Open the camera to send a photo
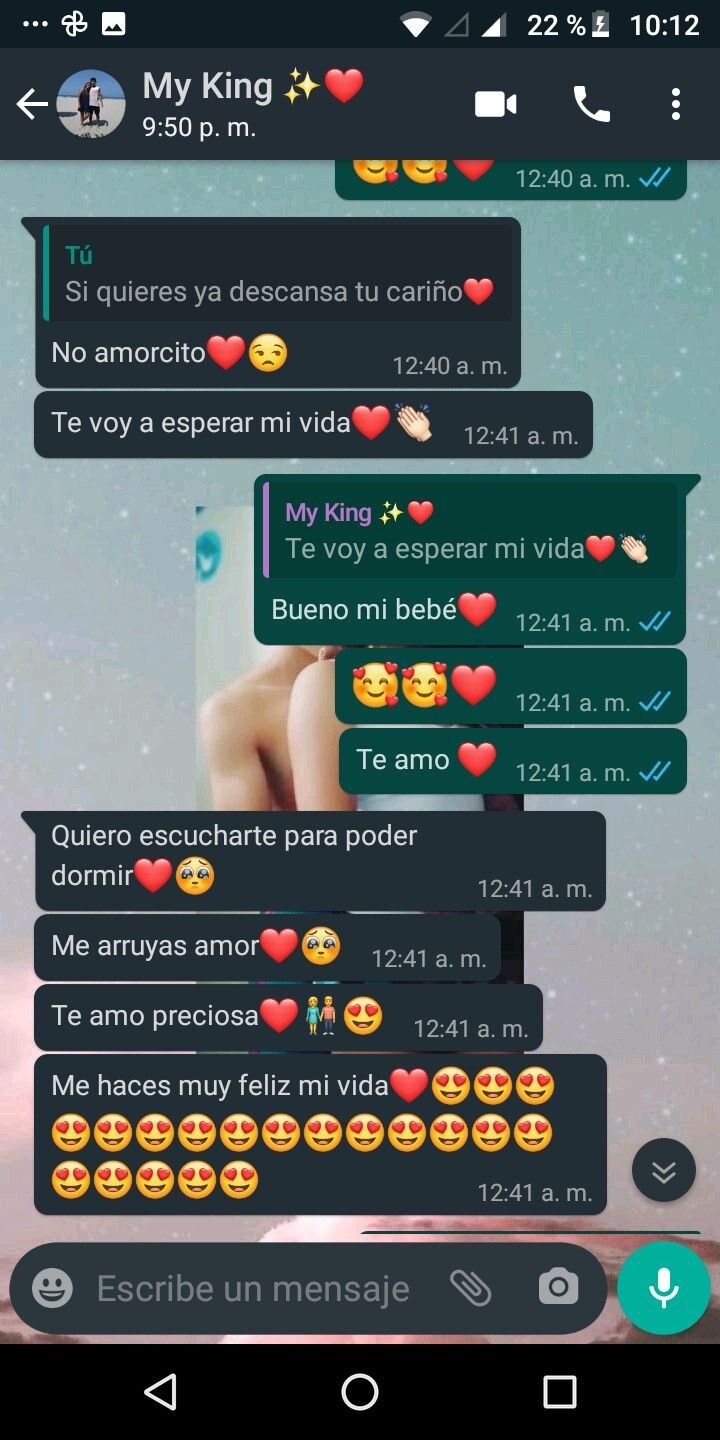The height and width of the screenshot is (1440, 720). 558,1288
